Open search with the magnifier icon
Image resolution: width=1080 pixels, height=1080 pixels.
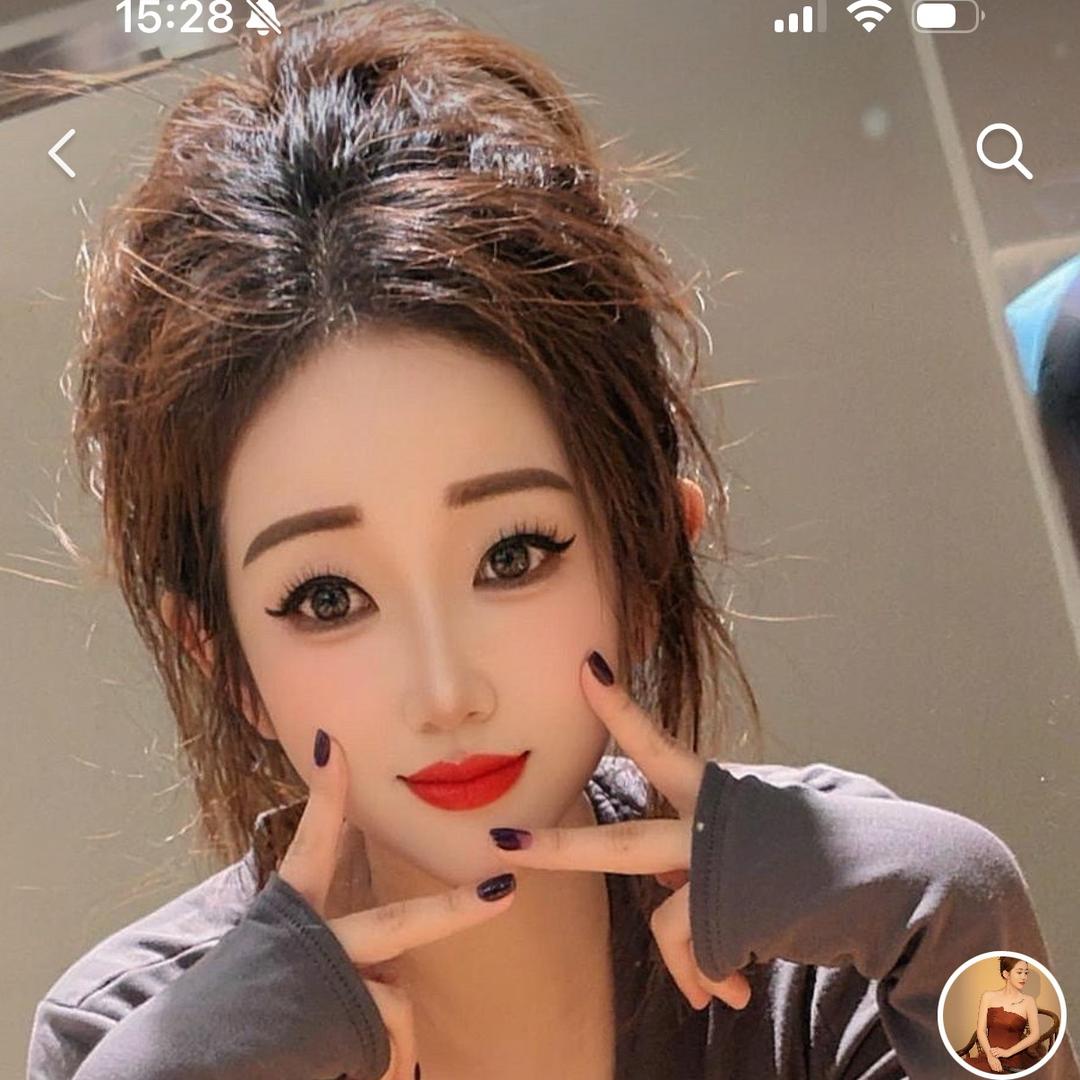coord(1003,151)
